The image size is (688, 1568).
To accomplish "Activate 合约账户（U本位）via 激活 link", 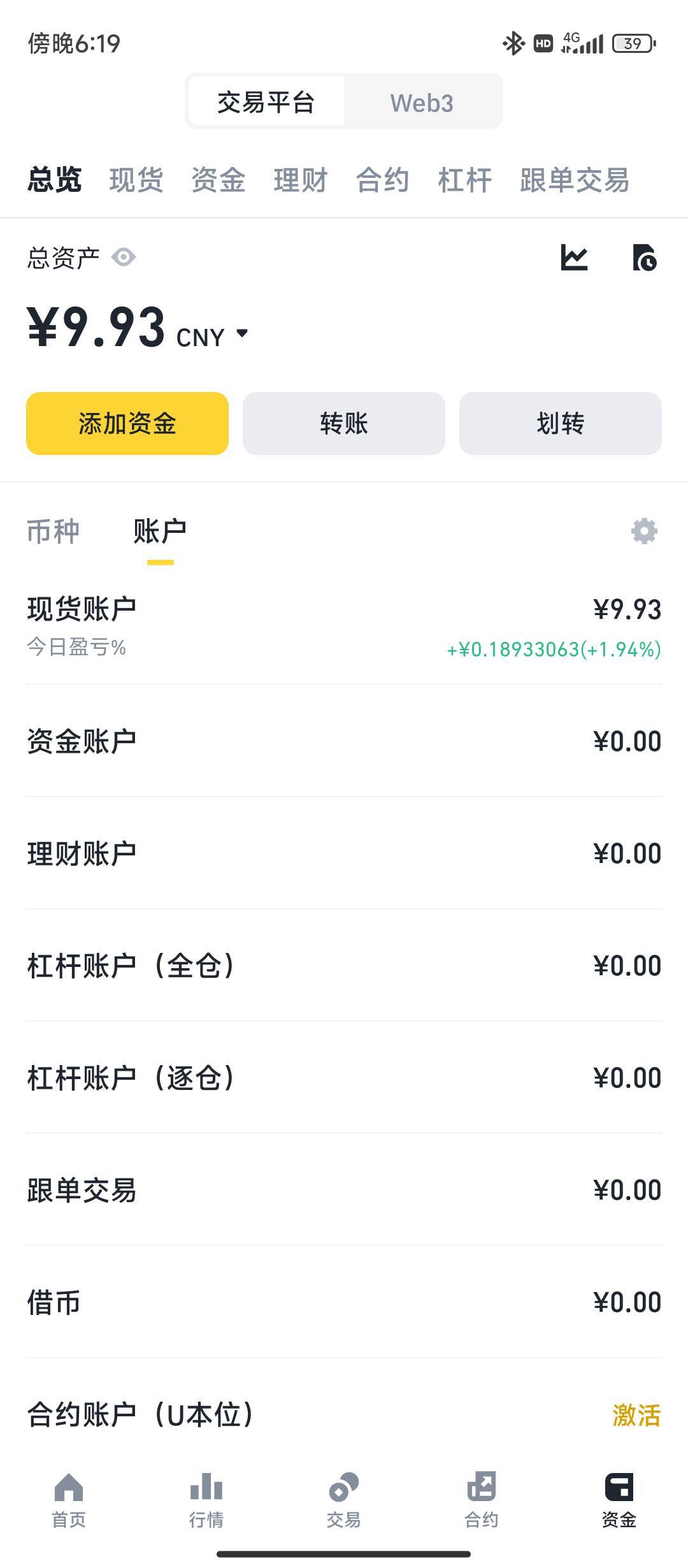I will [x=637, y=1416].
